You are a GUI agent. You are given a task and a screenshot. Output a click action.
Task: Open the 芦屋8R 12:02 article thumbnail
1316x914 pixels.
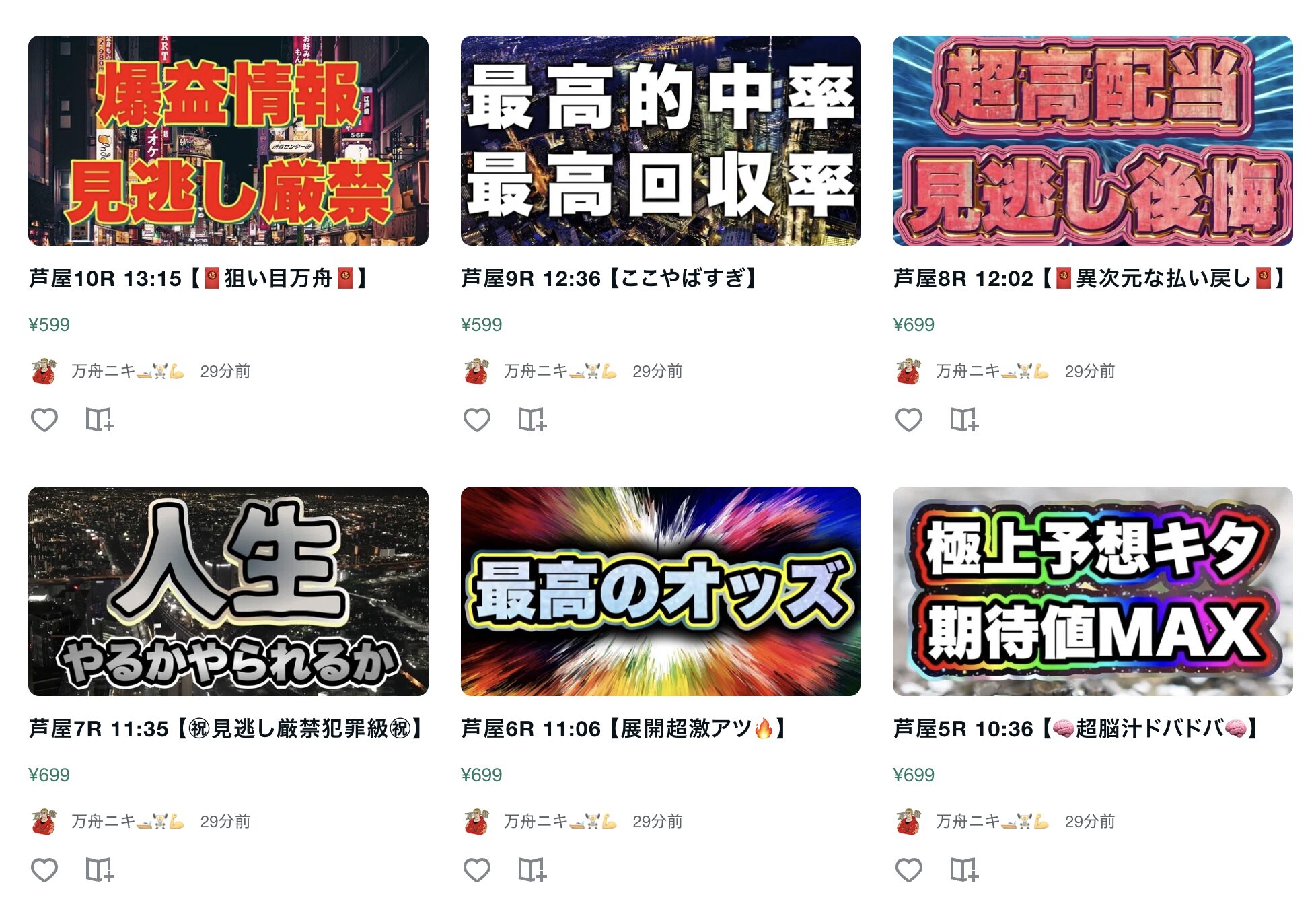pos(1092,140)
